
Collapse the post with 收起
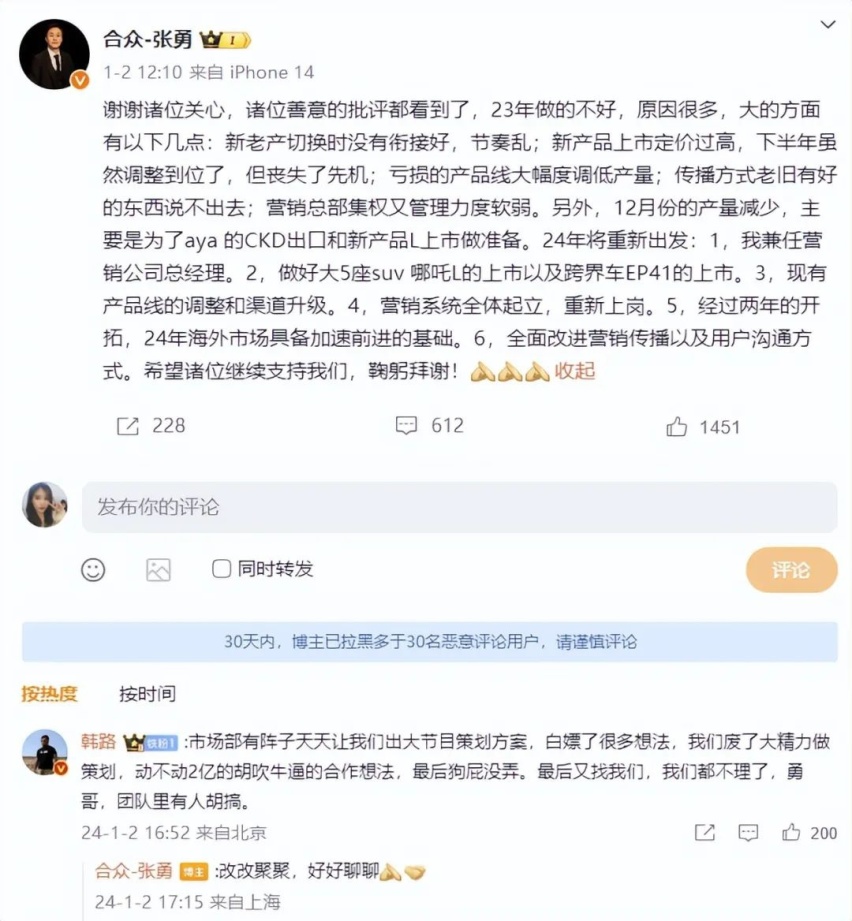[575, 371]
